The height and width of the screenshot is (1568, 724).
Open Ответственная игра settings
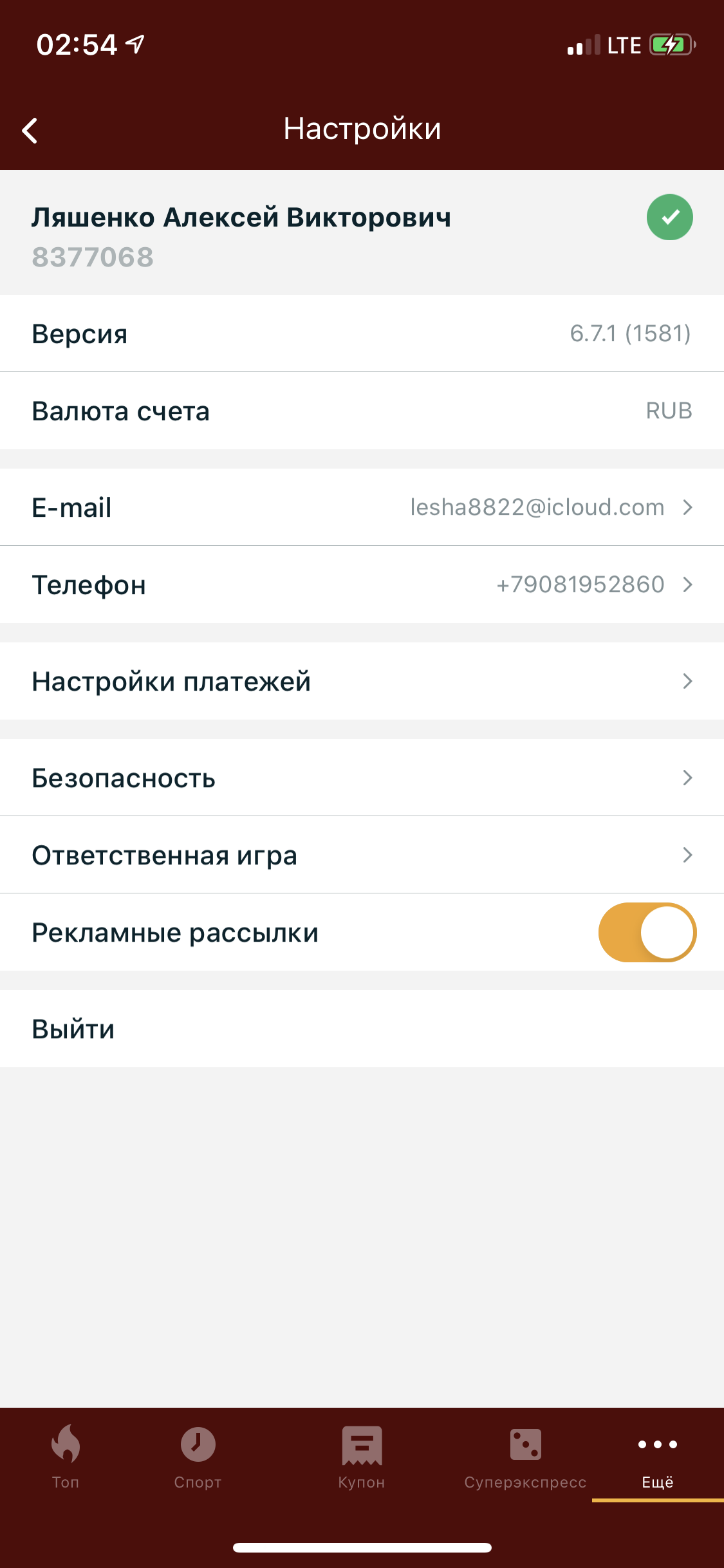[362, 855]
